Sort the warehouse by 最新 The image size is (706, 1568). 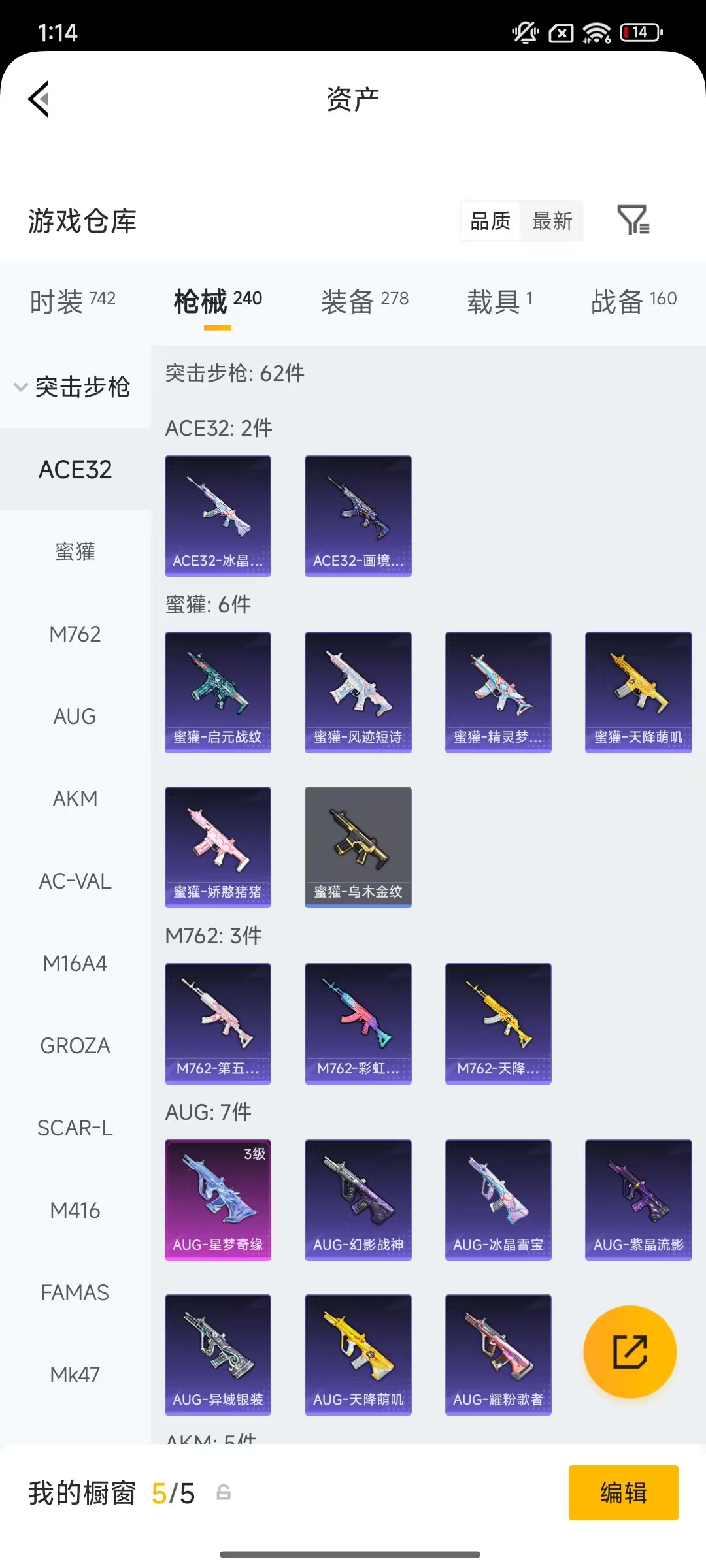coord(552,221)
